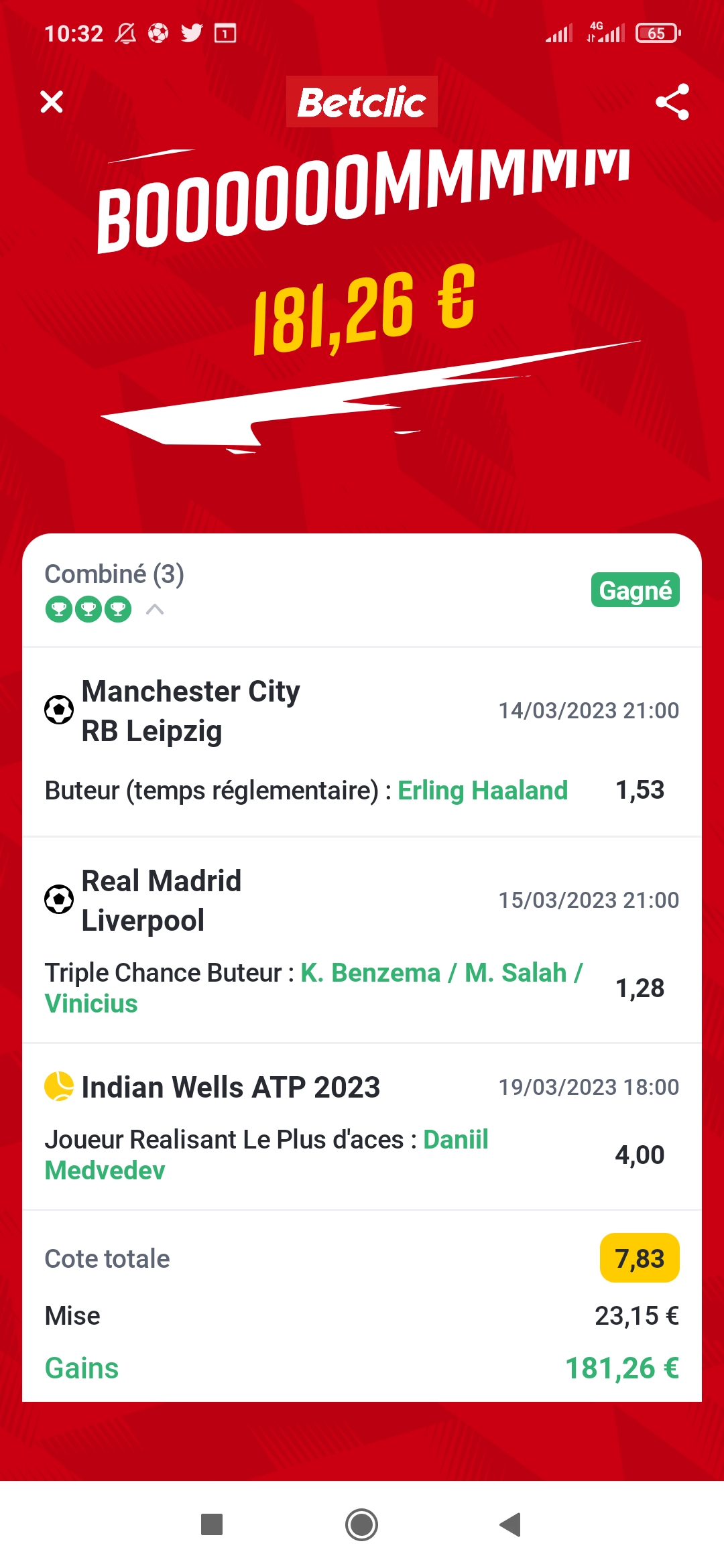Go to the phone home screen
The height and width of the screenshot is (1568, 724).
[x=361, y=1524]
